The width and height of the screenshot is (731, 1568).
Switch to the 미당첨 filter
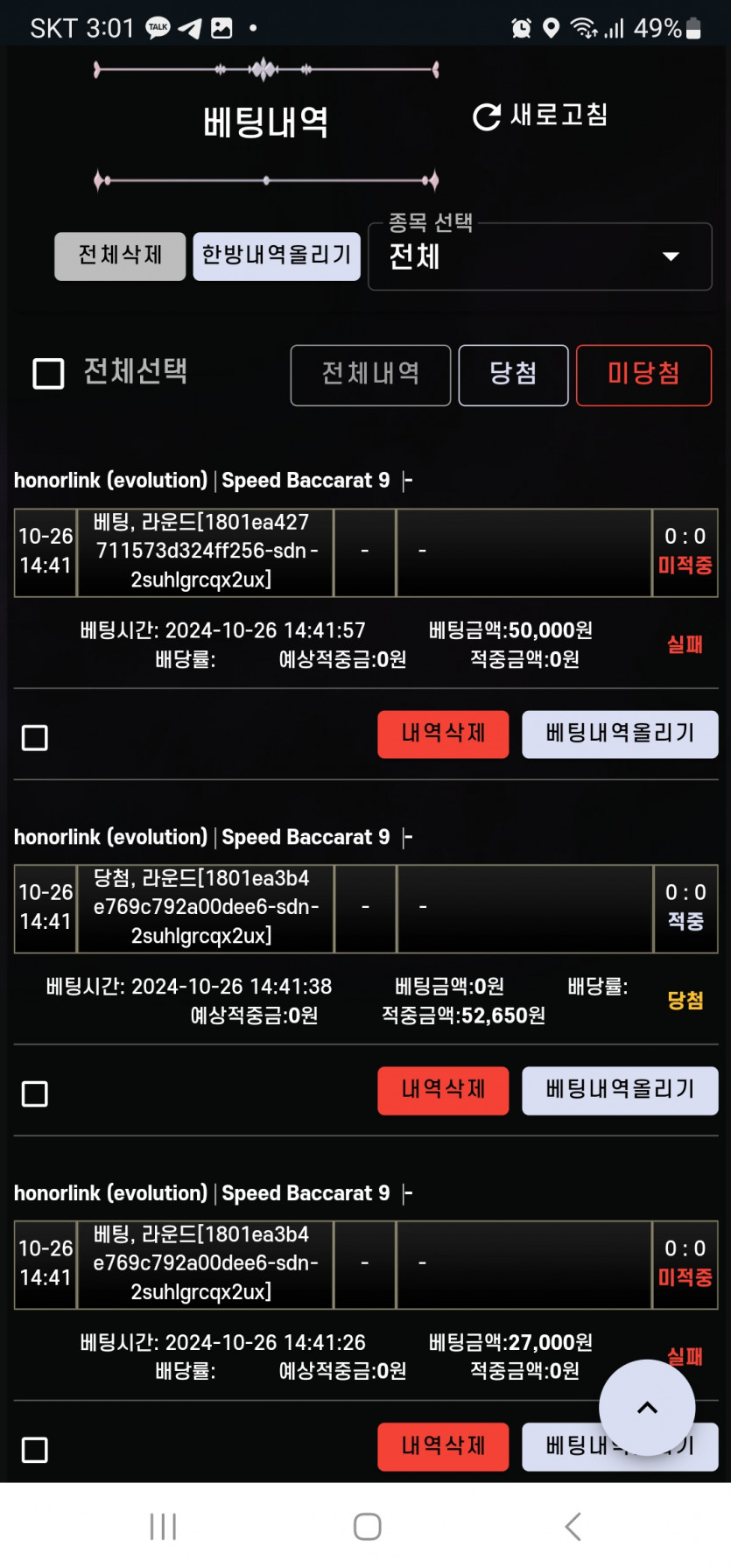(643, 375)
